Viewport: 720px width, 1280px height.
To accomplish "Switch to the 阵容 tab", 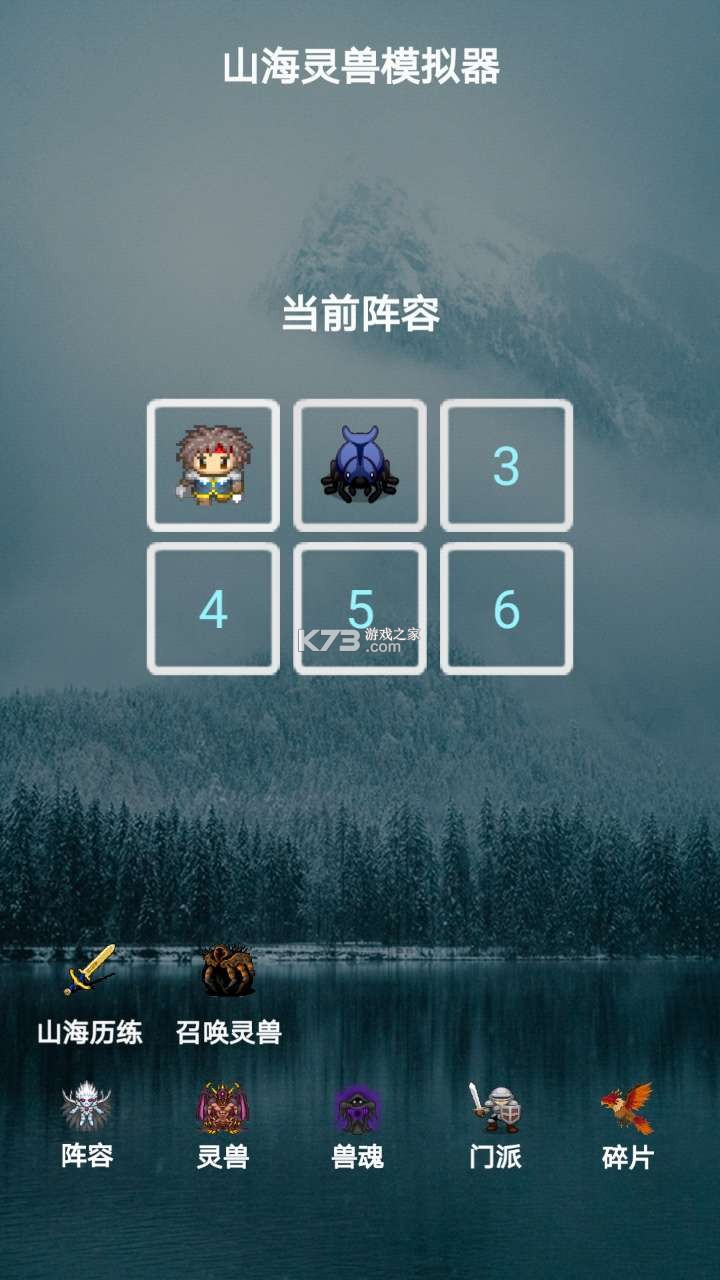I will [x=85, y=1158].
